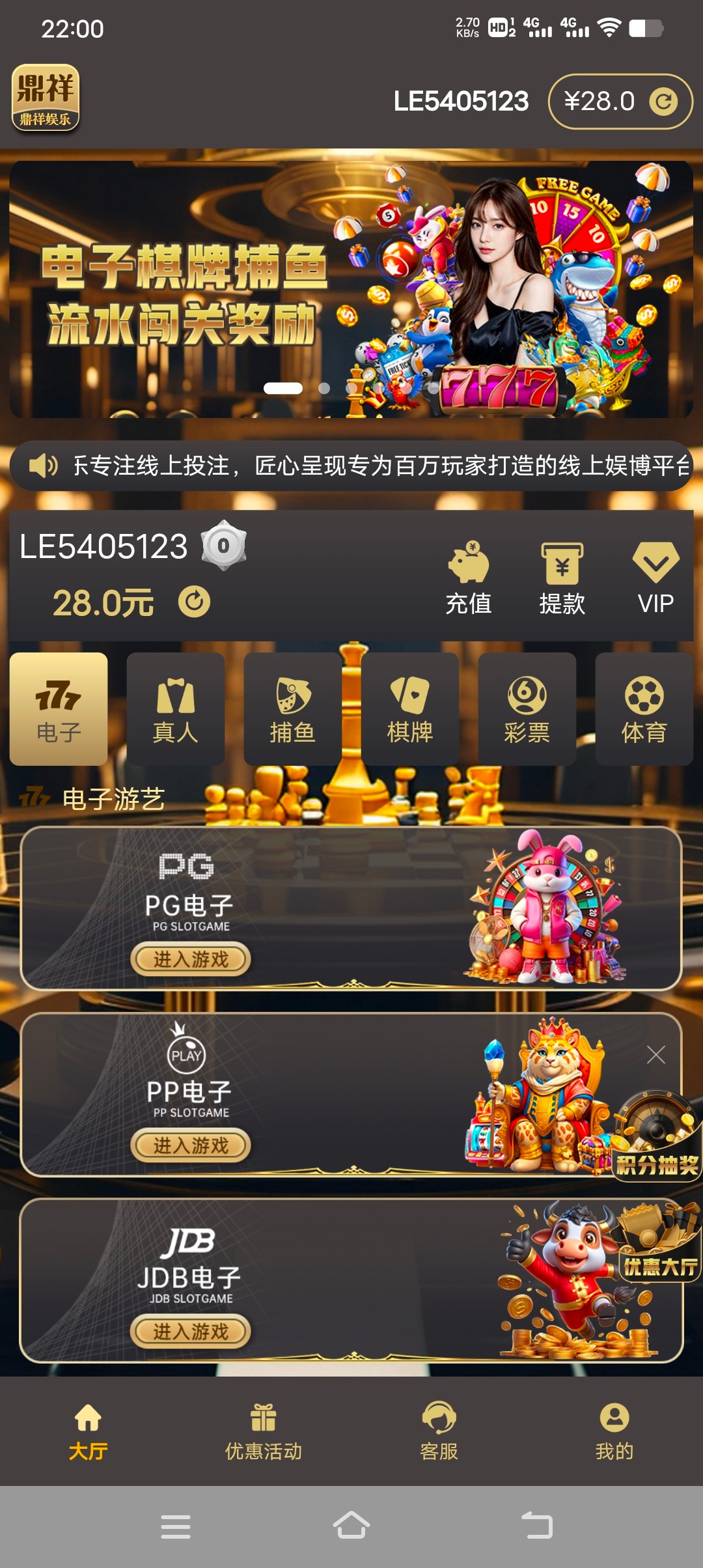Viewport: 703px width, 1568px height.
Task: Select the 真人 game category
Action: [x=176, y=709]
